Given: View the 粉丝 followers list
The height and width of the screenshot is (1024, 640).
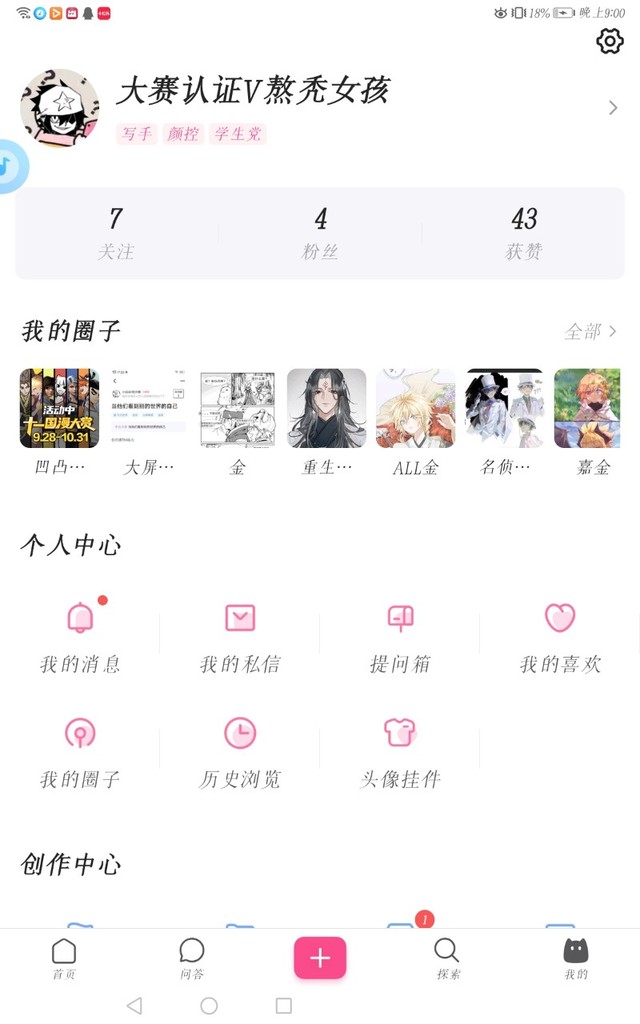Looking at the screenshot, I should pos(320,233).
